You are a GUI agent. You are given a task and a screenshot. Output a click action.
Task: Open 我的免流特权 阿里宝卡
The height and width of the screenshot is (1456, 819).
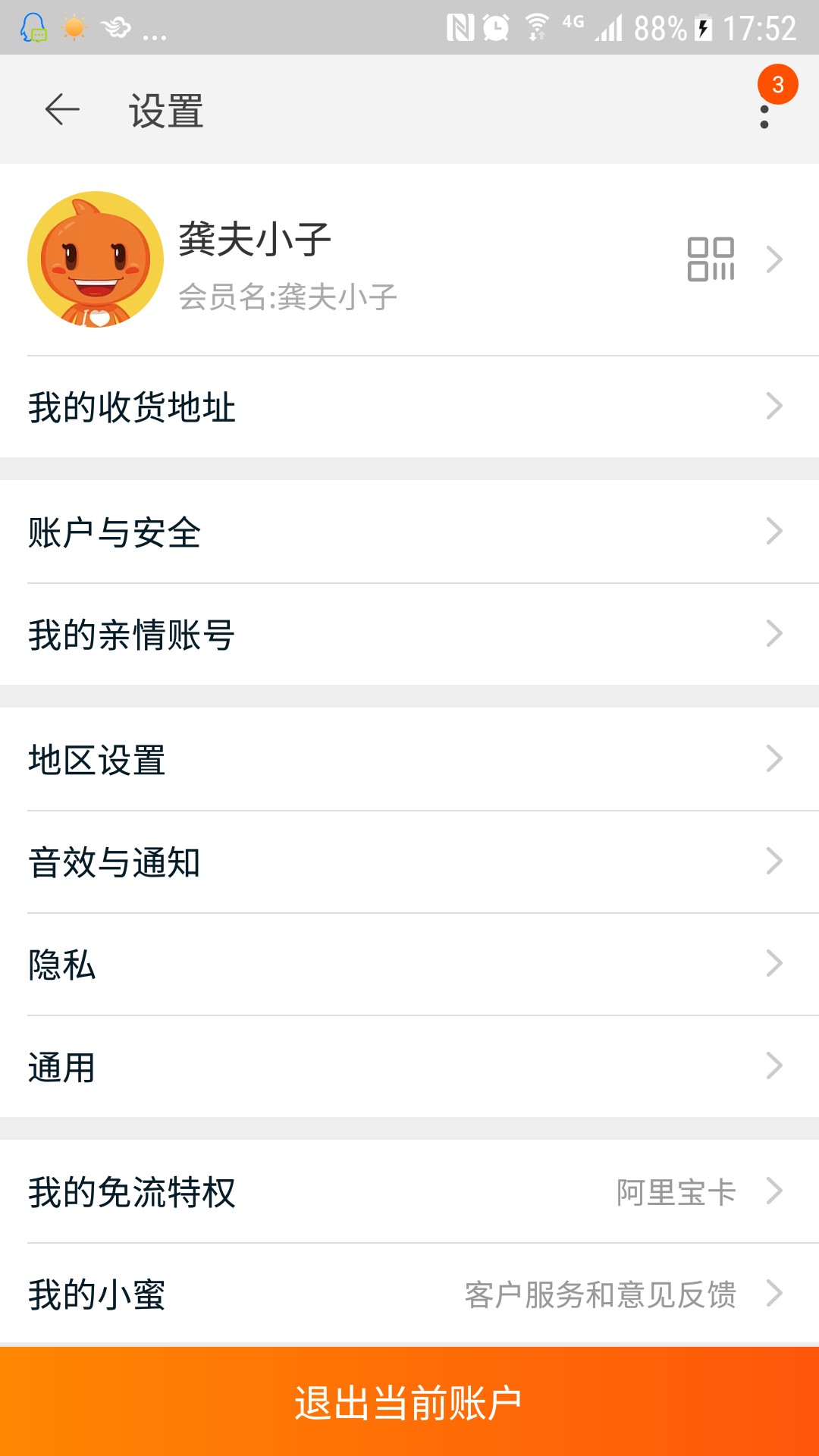(409, 1191)
